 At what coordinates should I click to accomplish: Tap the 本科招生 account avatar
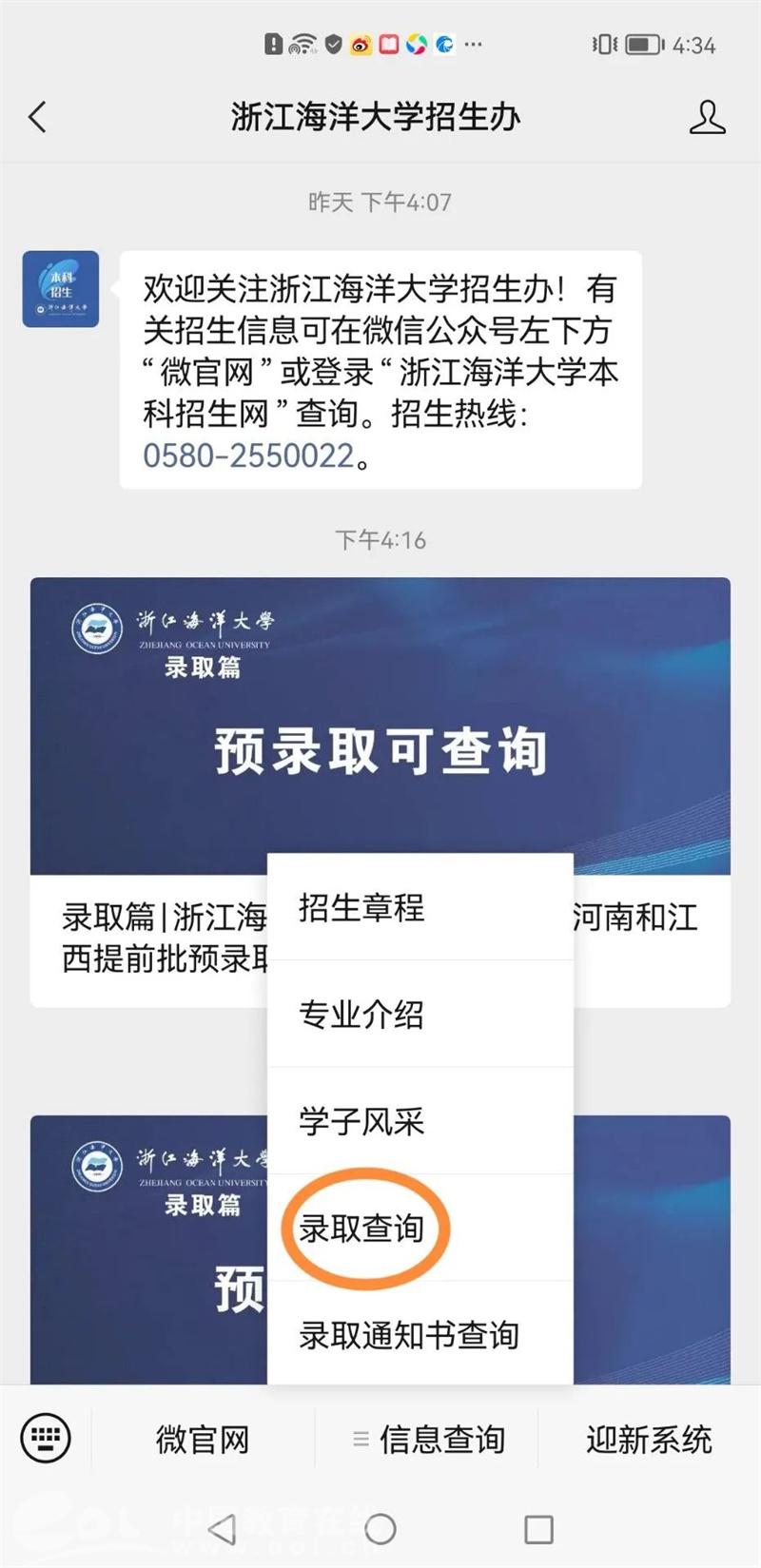pos(60,289)
